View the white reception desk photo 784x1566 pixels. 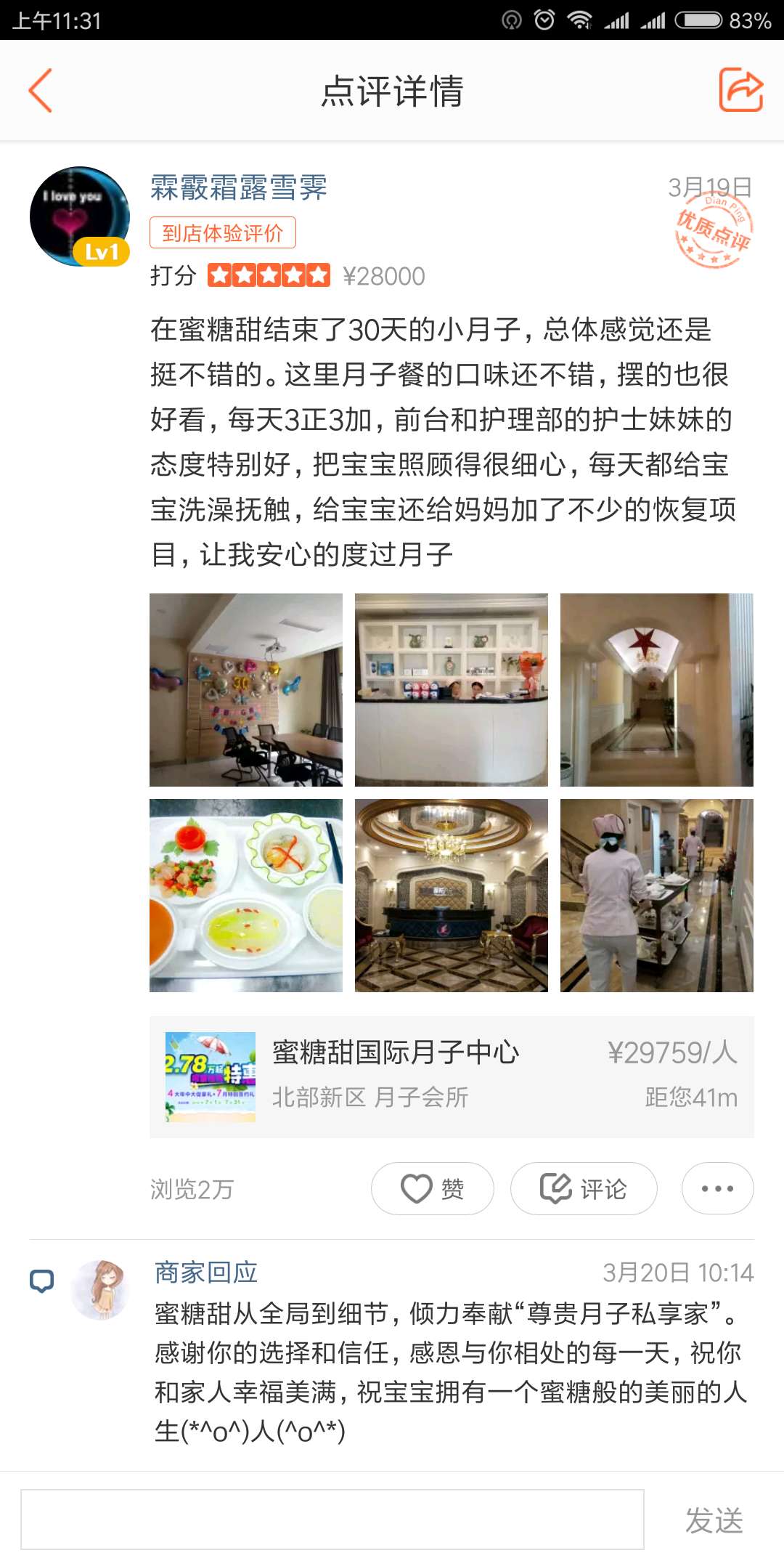click(451, 690)
